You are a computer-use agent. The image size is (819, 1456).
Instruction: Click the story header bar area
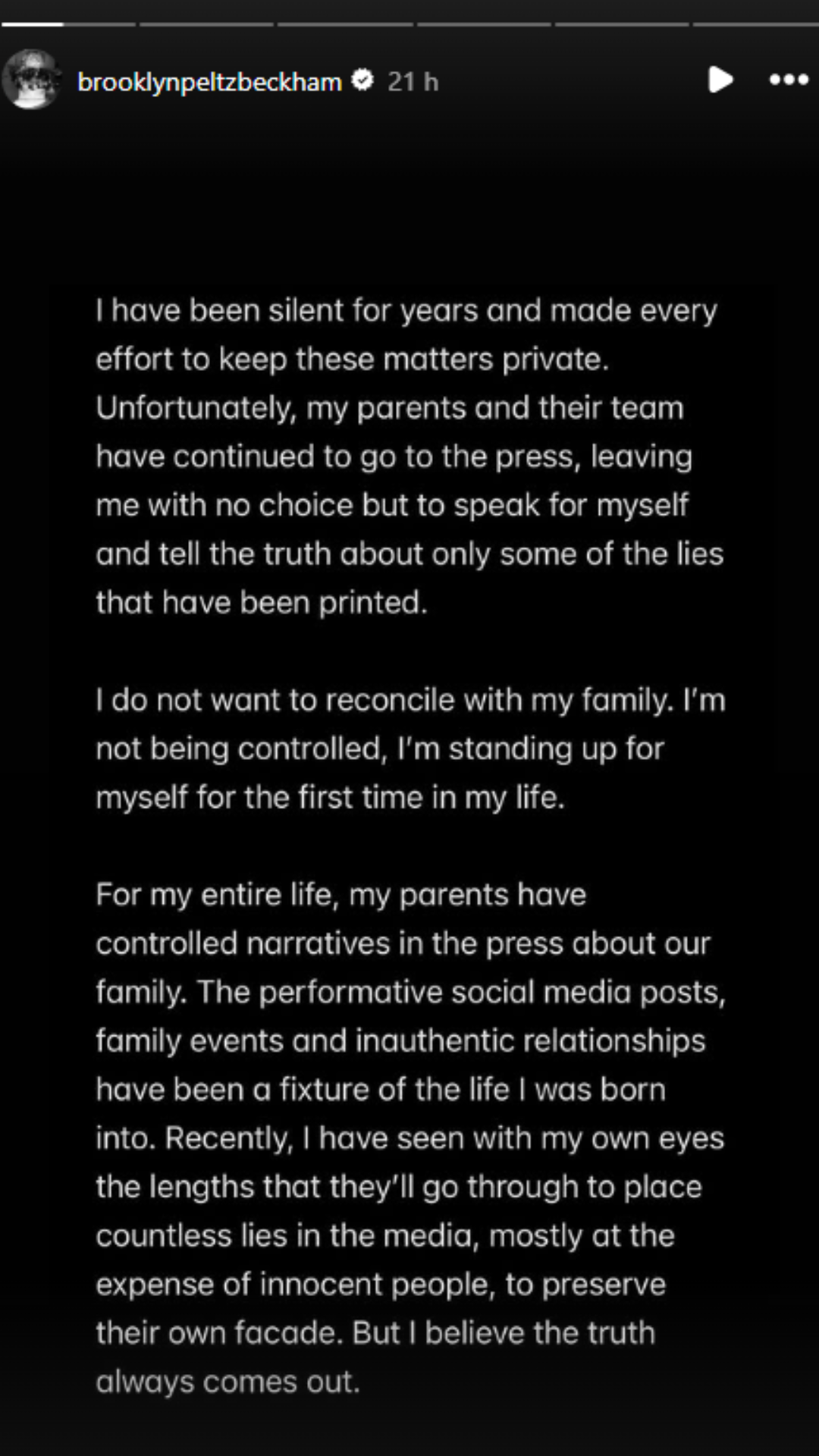[409, 81]
